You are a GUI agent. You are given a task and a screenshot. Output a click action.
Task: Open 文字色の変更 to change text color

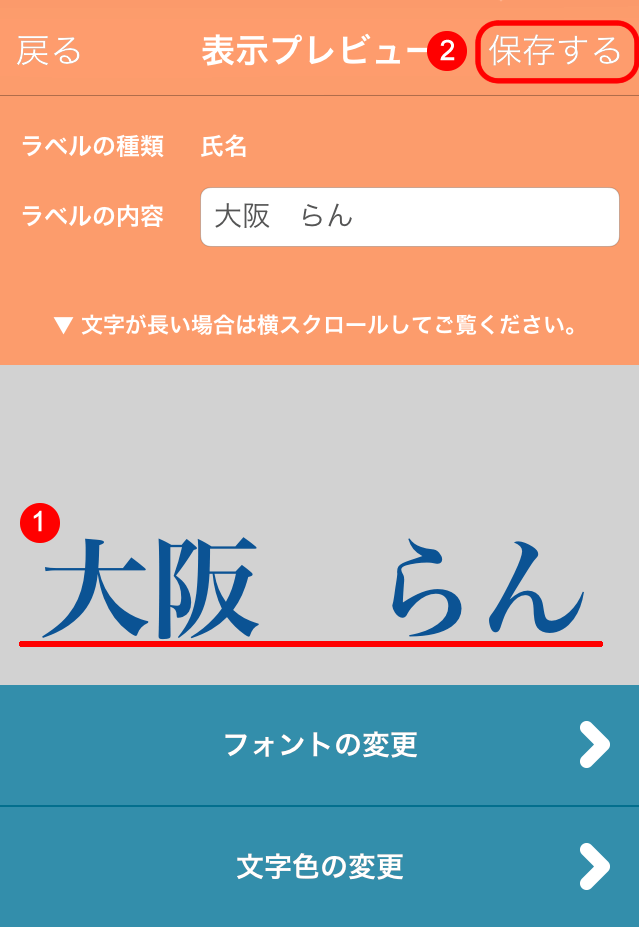point(320,866)
